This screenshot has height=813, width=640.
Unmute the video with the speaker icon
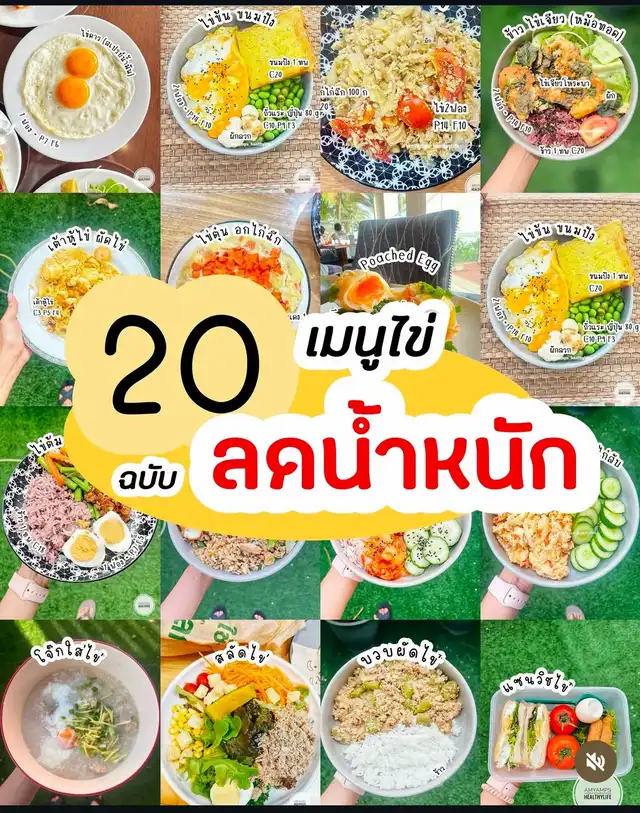pos(596,761)
